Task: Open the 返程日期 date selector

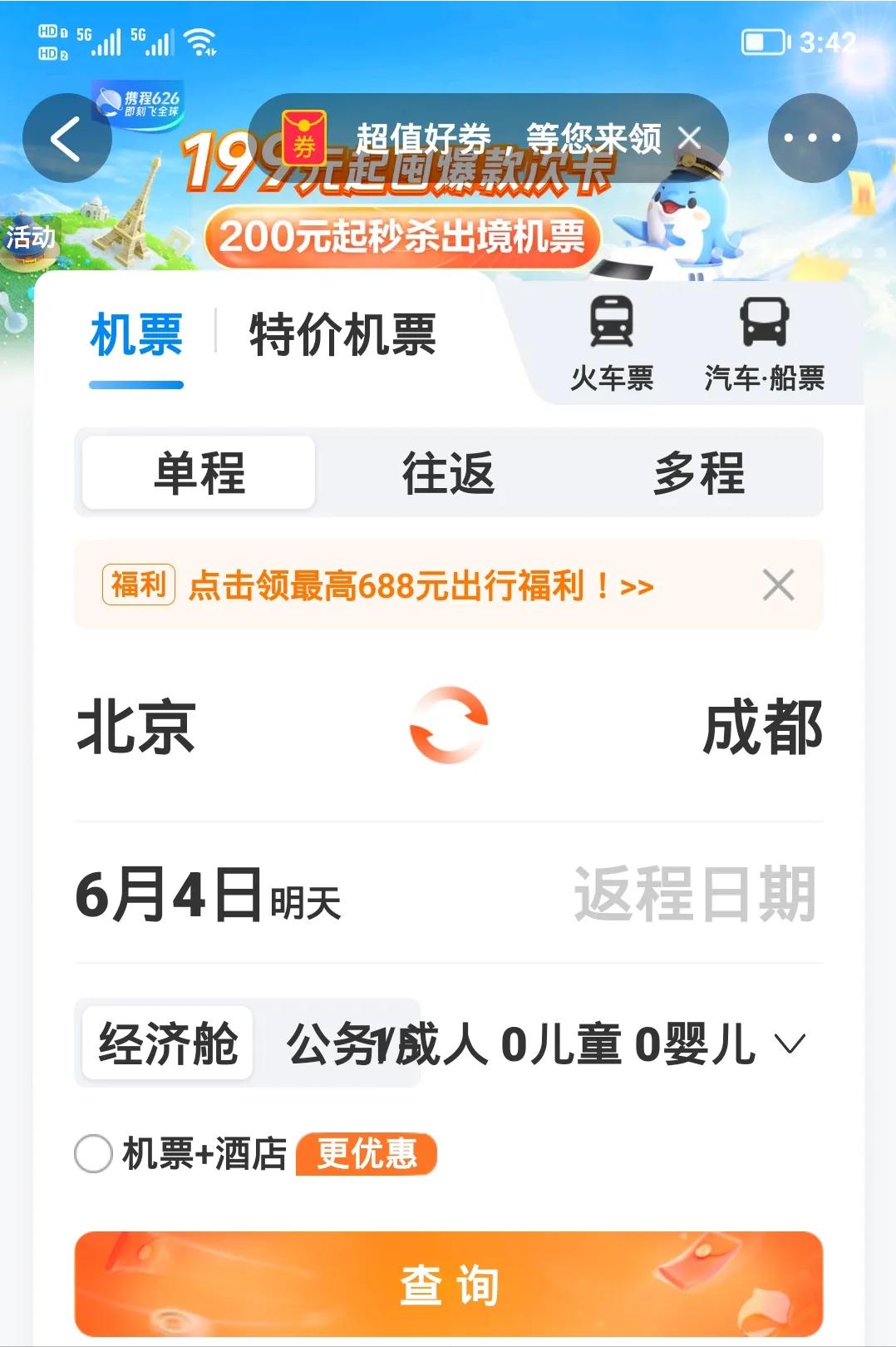Action: tap(695, 891)
